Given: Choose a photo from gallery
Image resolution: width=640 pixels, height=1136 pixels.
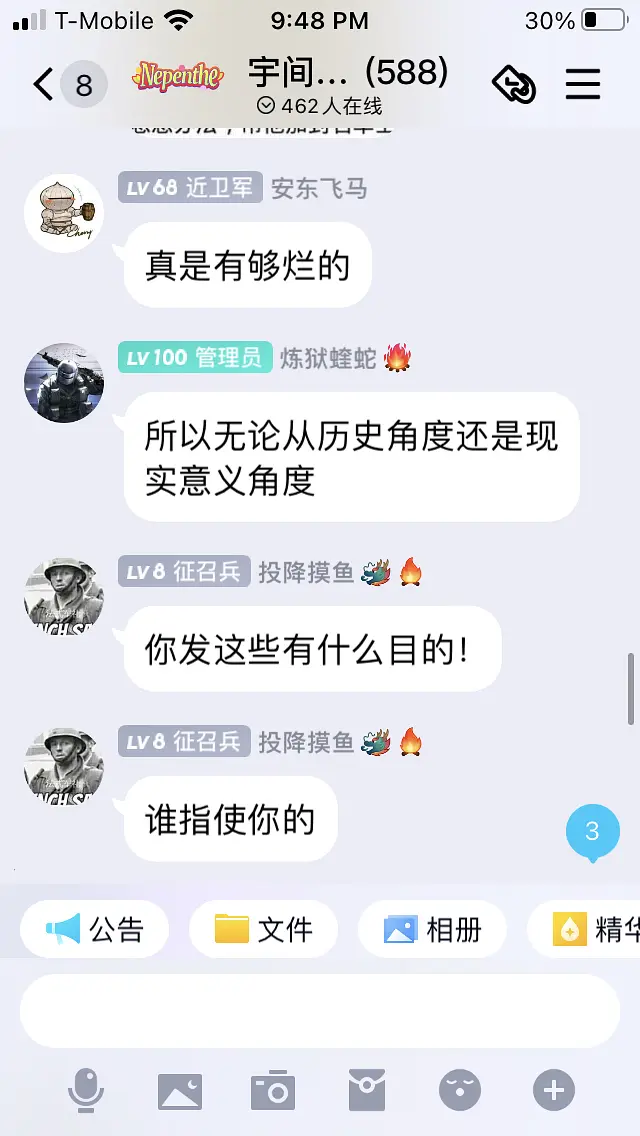Looking at the screenshot, I should pos(180,1089).
